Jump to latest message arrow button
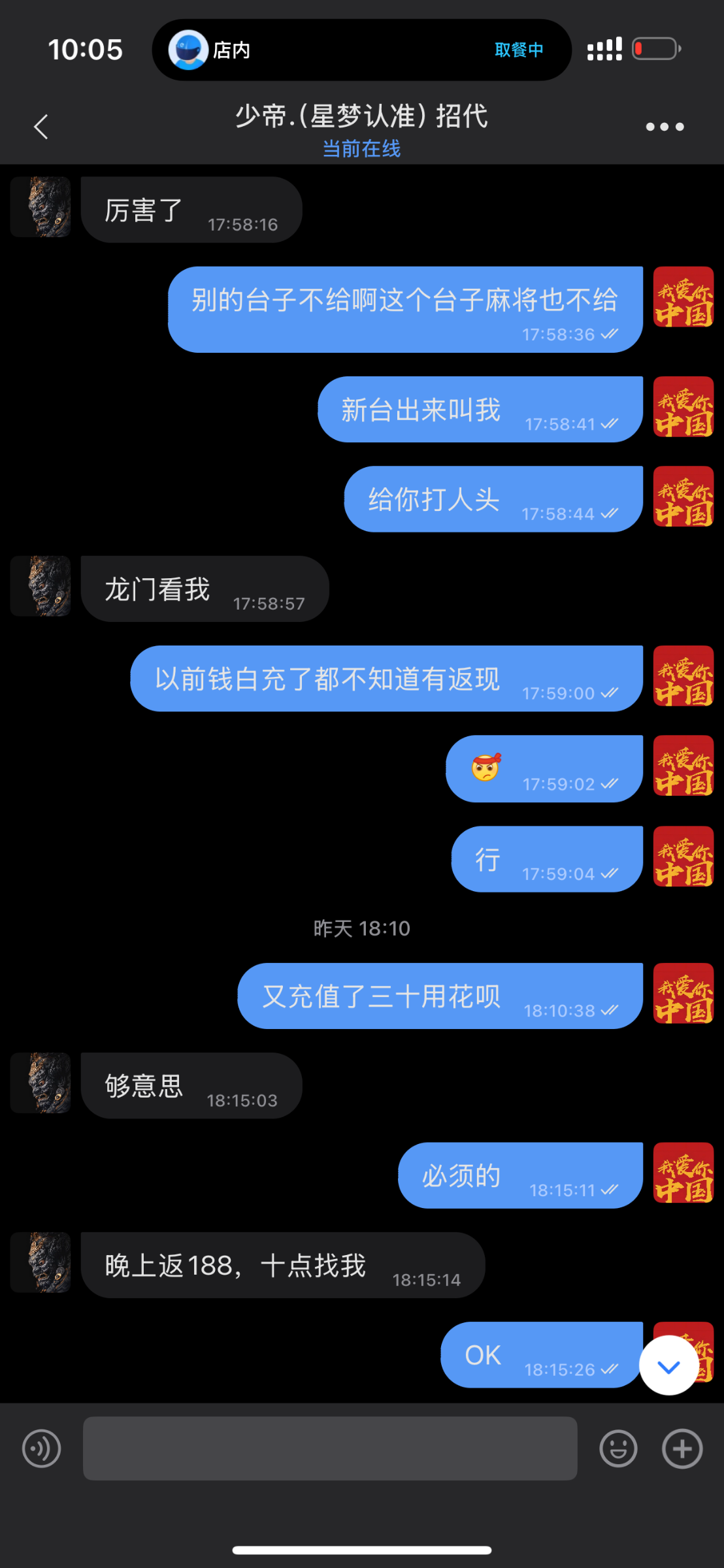 [668, 1365]
